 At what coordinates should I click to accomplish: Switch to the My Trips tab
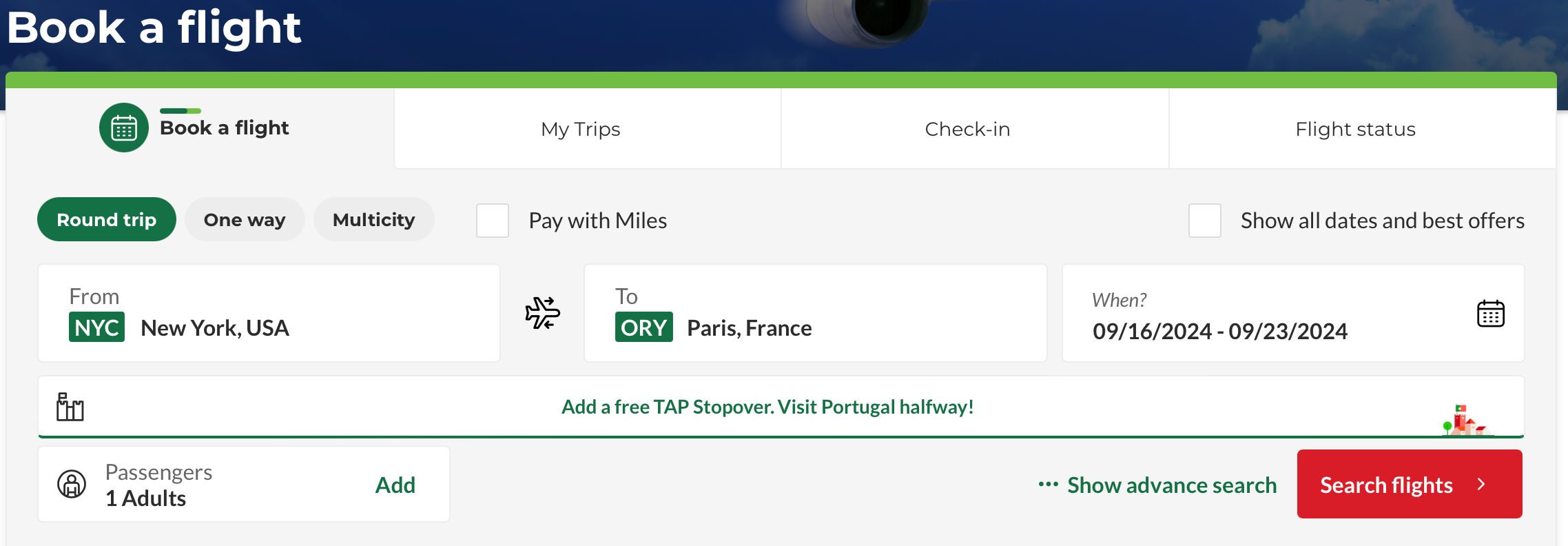click(x=581, y=129)
